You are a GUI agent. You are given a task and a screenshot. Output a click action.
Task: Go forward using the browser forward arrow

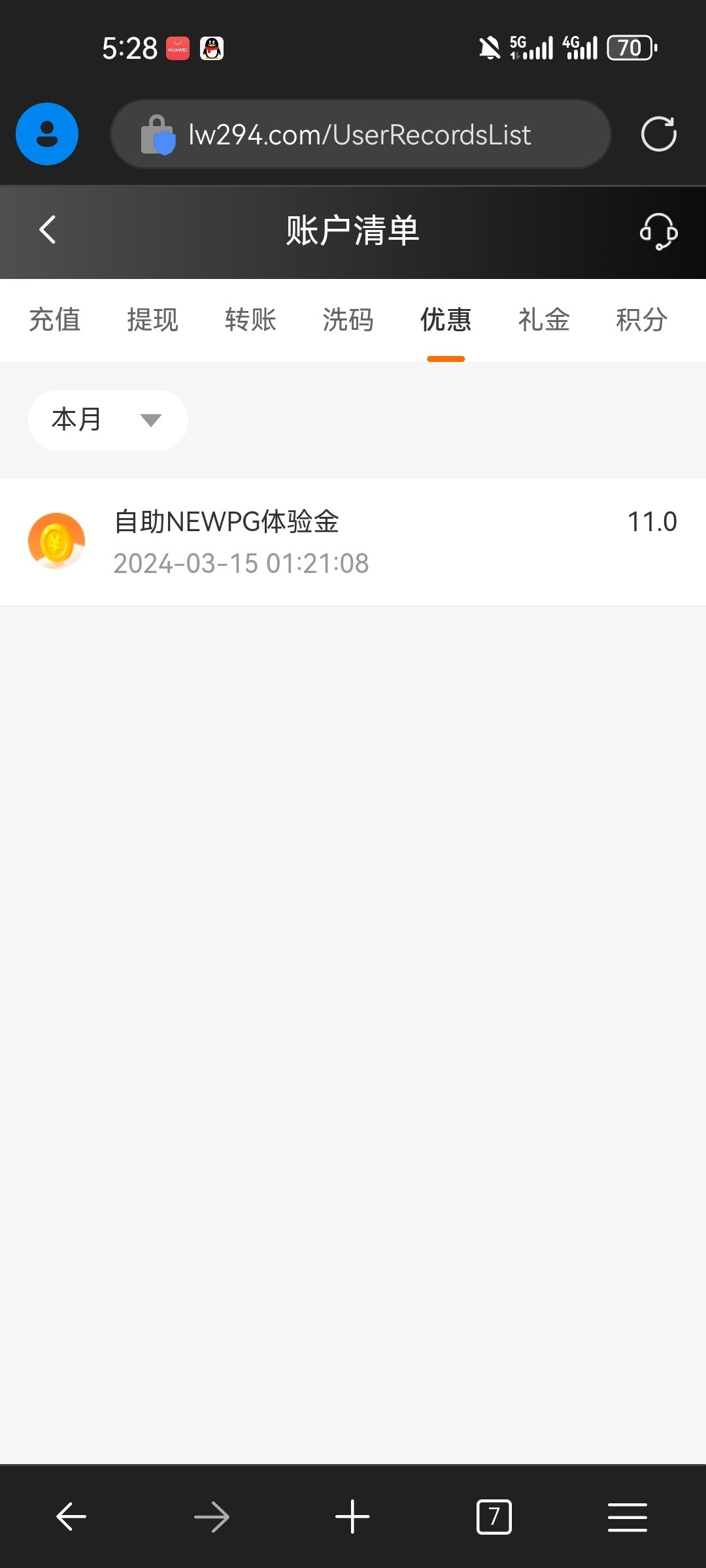coord(212,1516)
